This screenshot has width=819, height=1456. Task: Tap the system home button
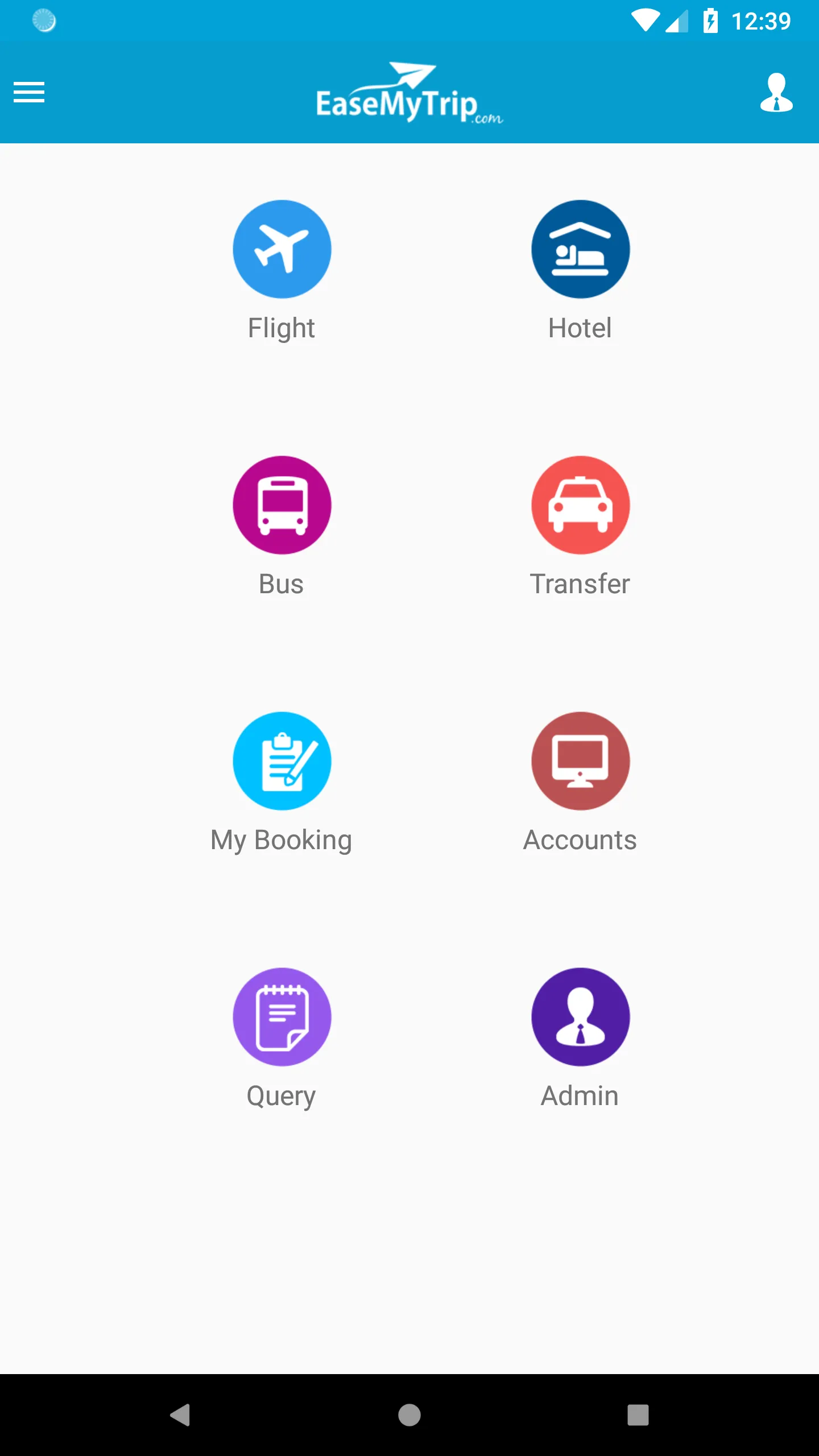pos(409,1414)
